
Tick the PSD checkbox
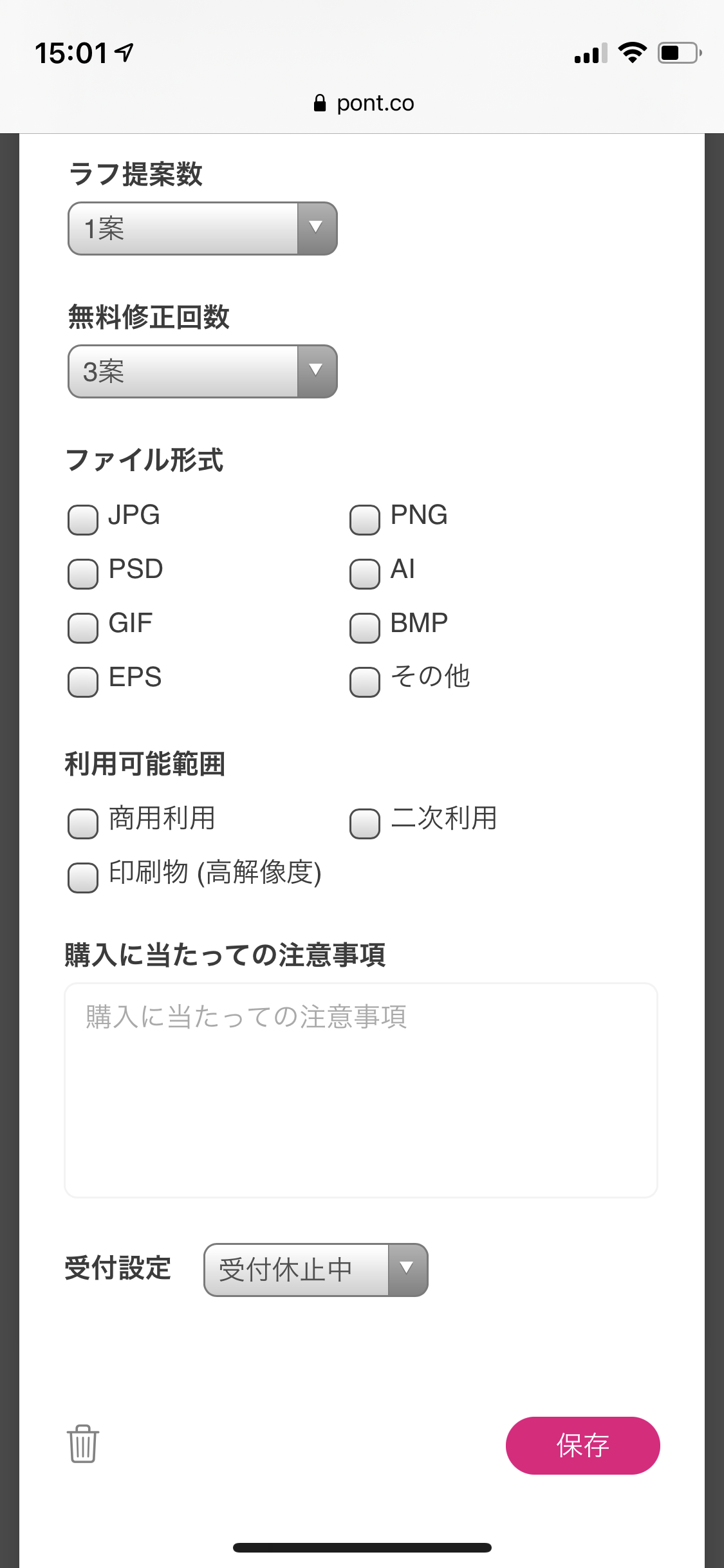(83, 574)
